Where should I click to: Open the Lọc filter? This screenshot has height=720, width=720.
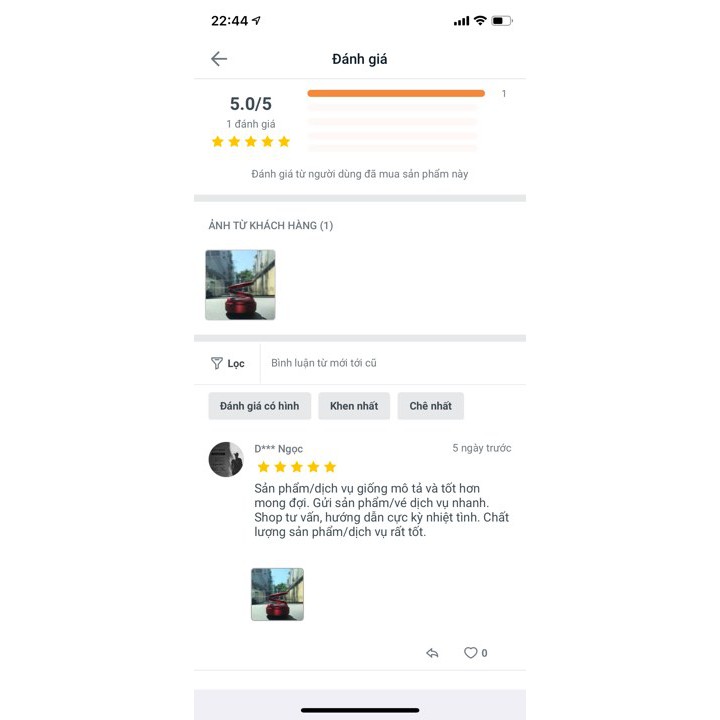(x=228, y=363)
